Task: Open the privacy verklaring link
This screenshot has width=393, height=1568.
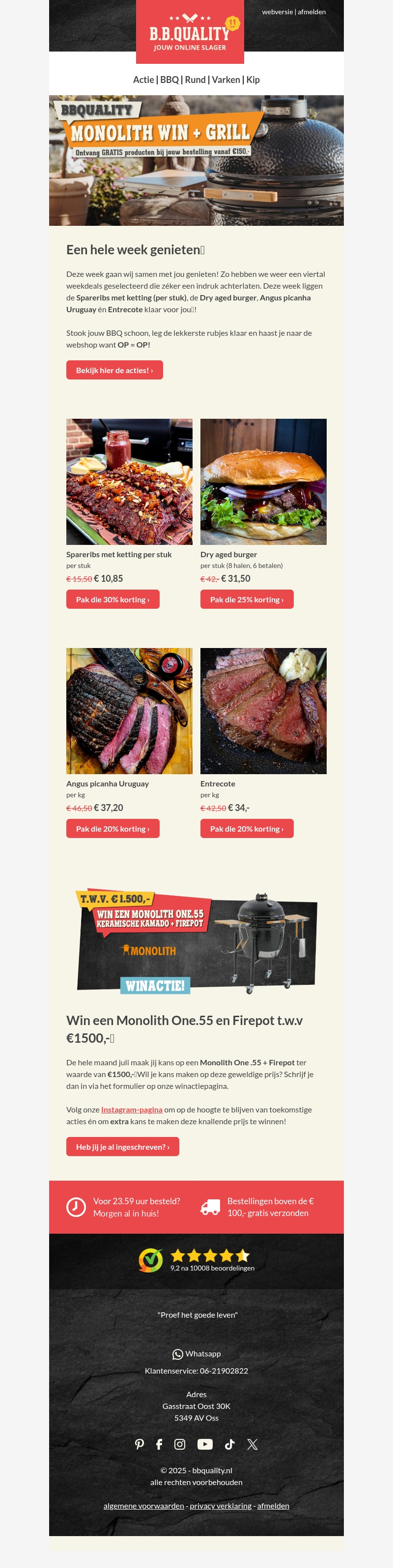Action: (221, 1505)
